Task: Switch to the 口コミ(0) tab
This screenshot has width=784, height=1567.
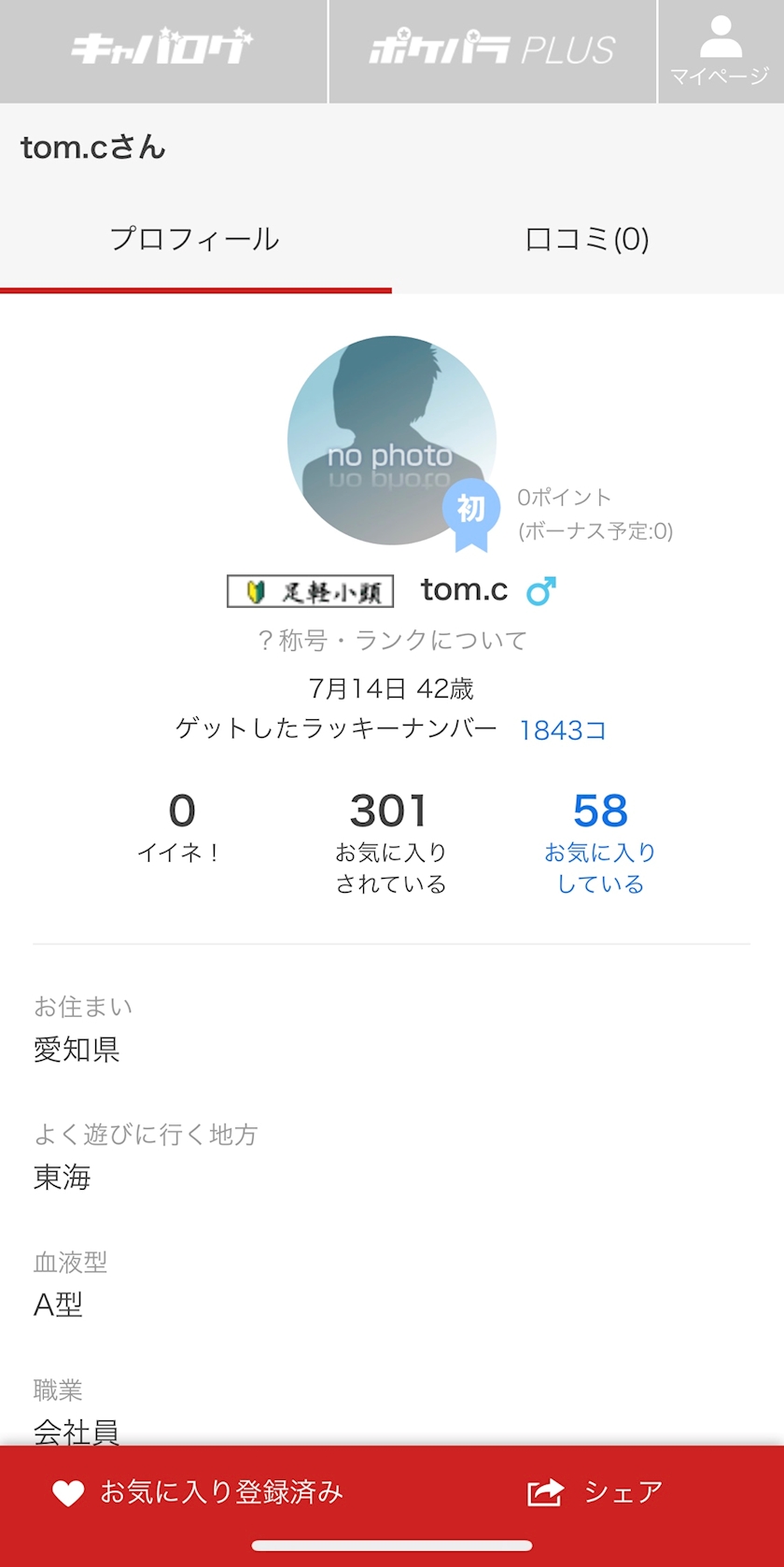Action: pyautogui.click(x=587, y=239)
